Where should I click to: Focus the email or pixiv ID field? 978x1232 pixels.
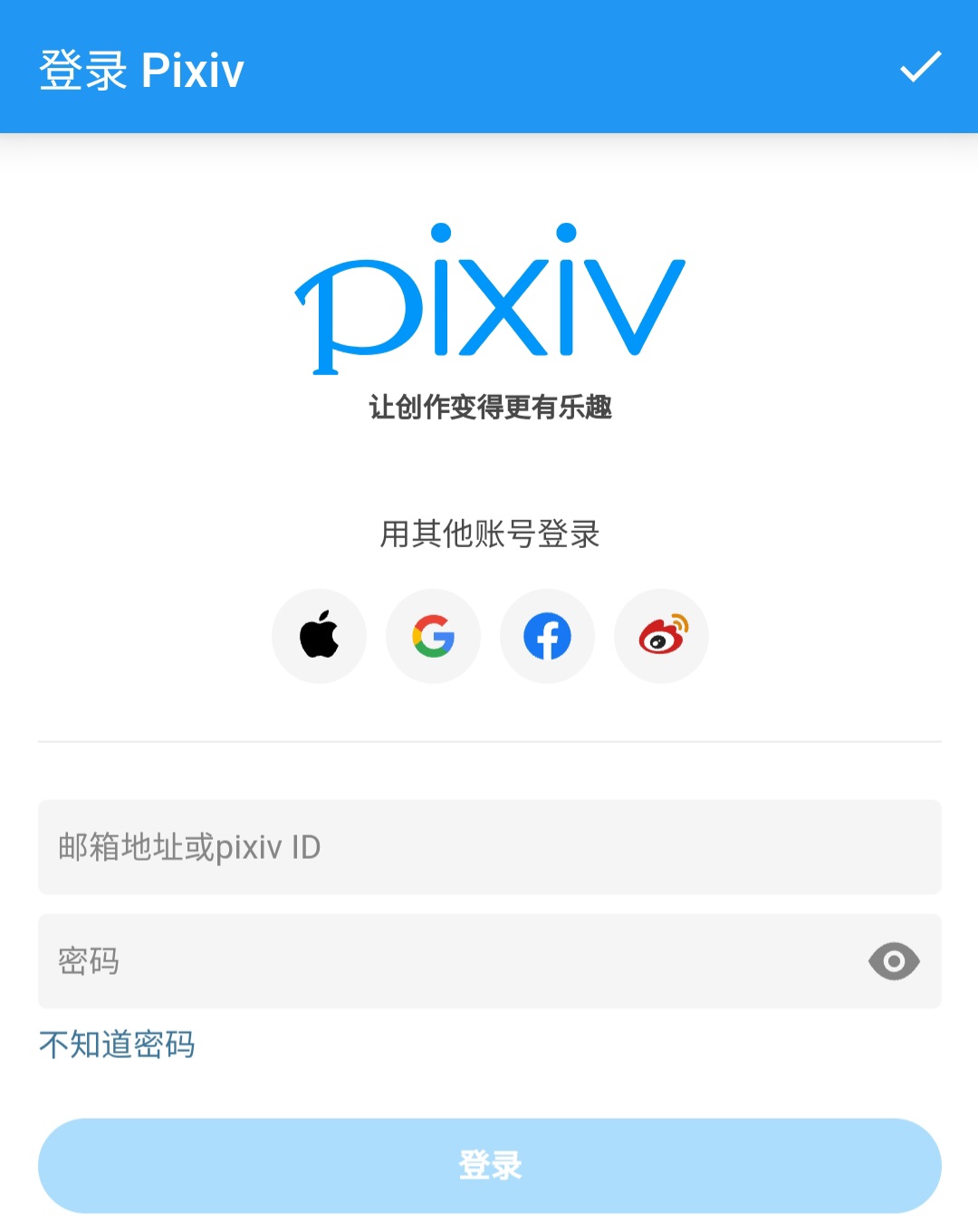(489, 847)
